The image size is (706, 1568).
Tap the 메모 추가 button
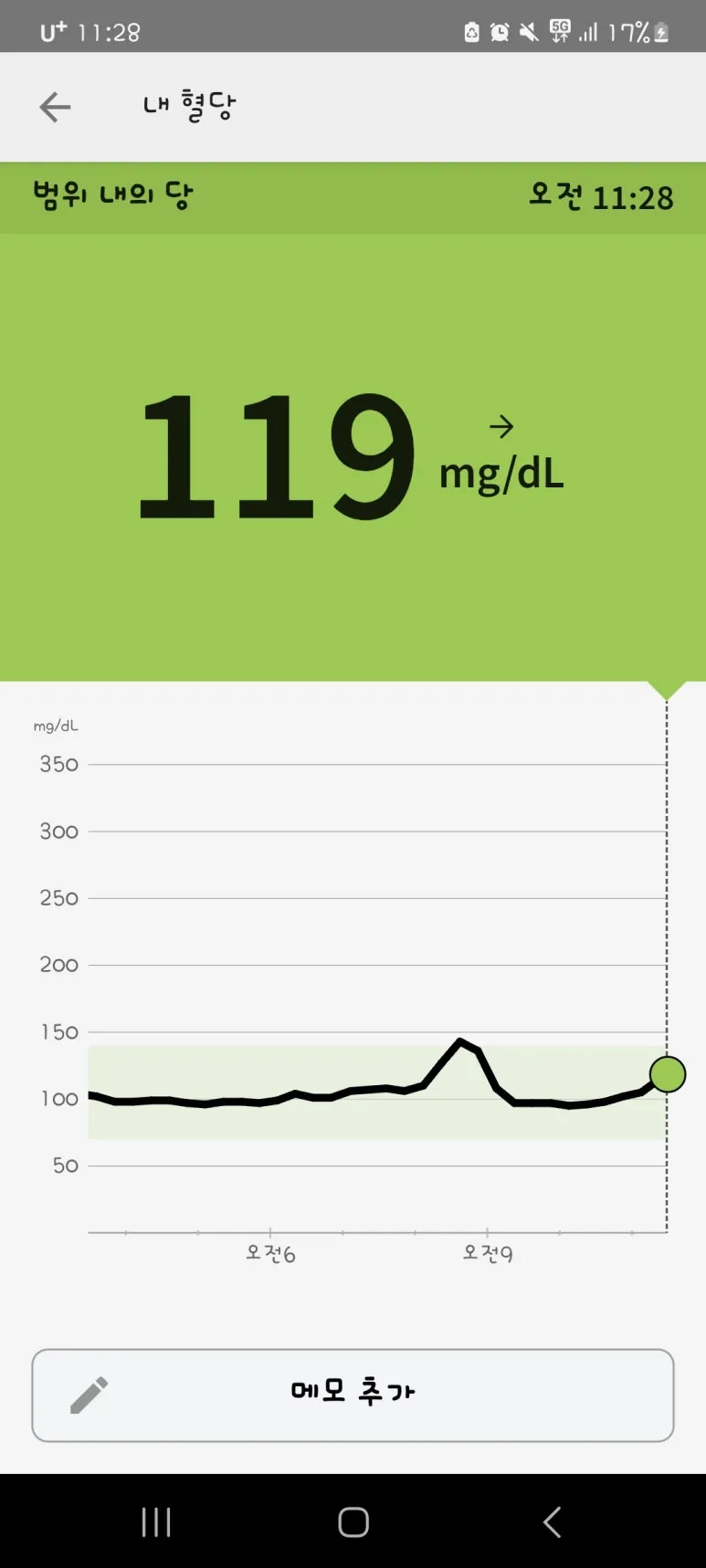(353, 1395)
